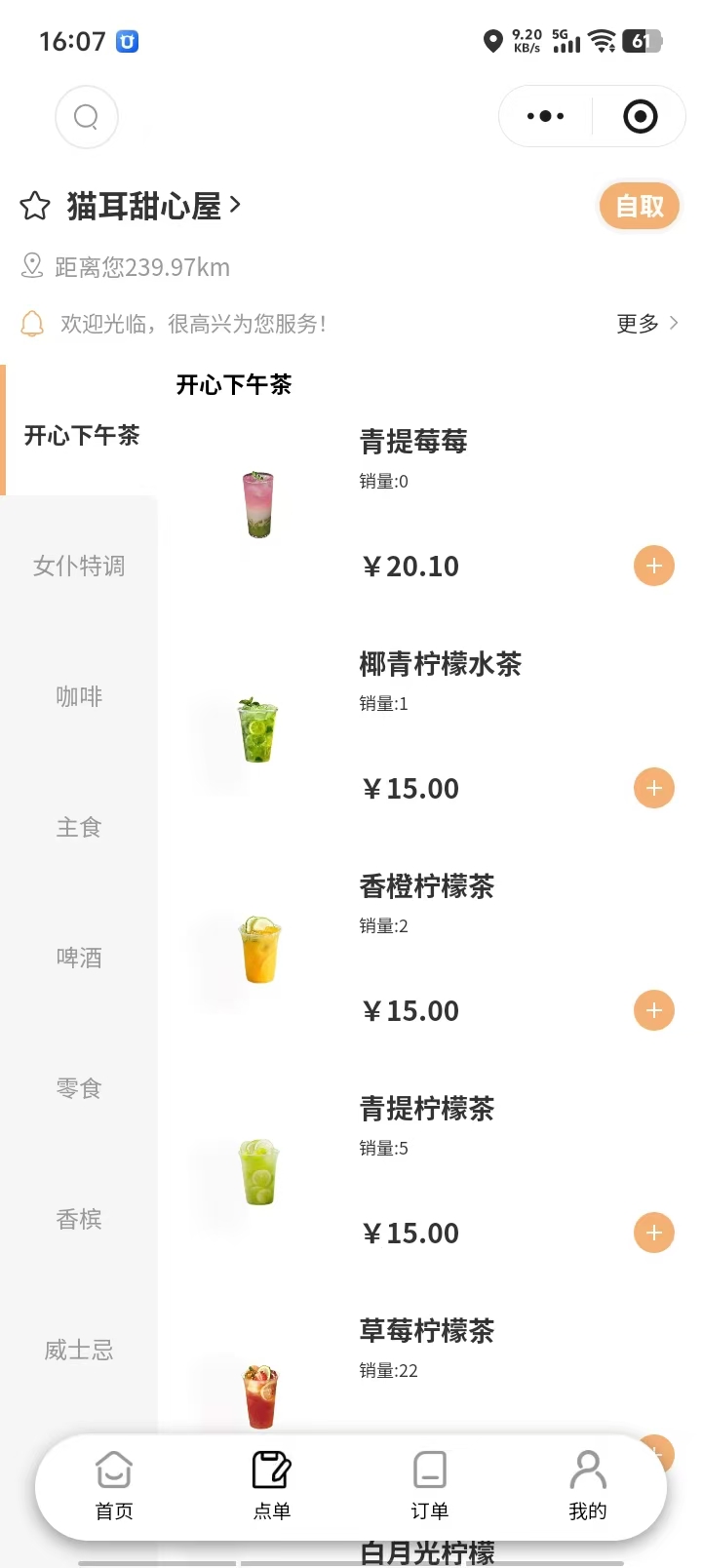The image size is (702, 1568).
Task: Open 更多 announcements
Action: point(646,324)
